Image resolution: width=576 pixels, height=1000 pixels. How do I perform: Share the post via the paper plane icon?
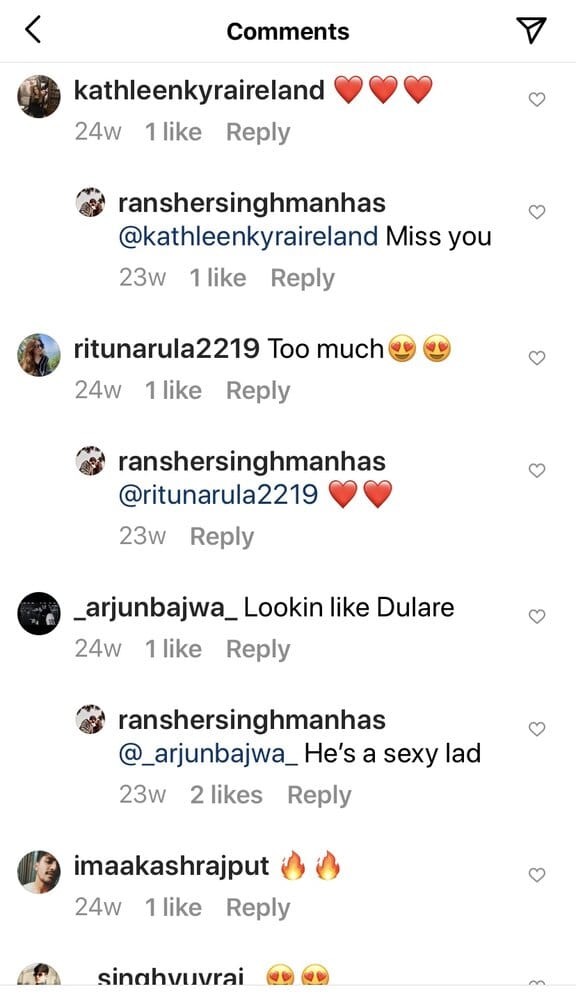point(531,30)
